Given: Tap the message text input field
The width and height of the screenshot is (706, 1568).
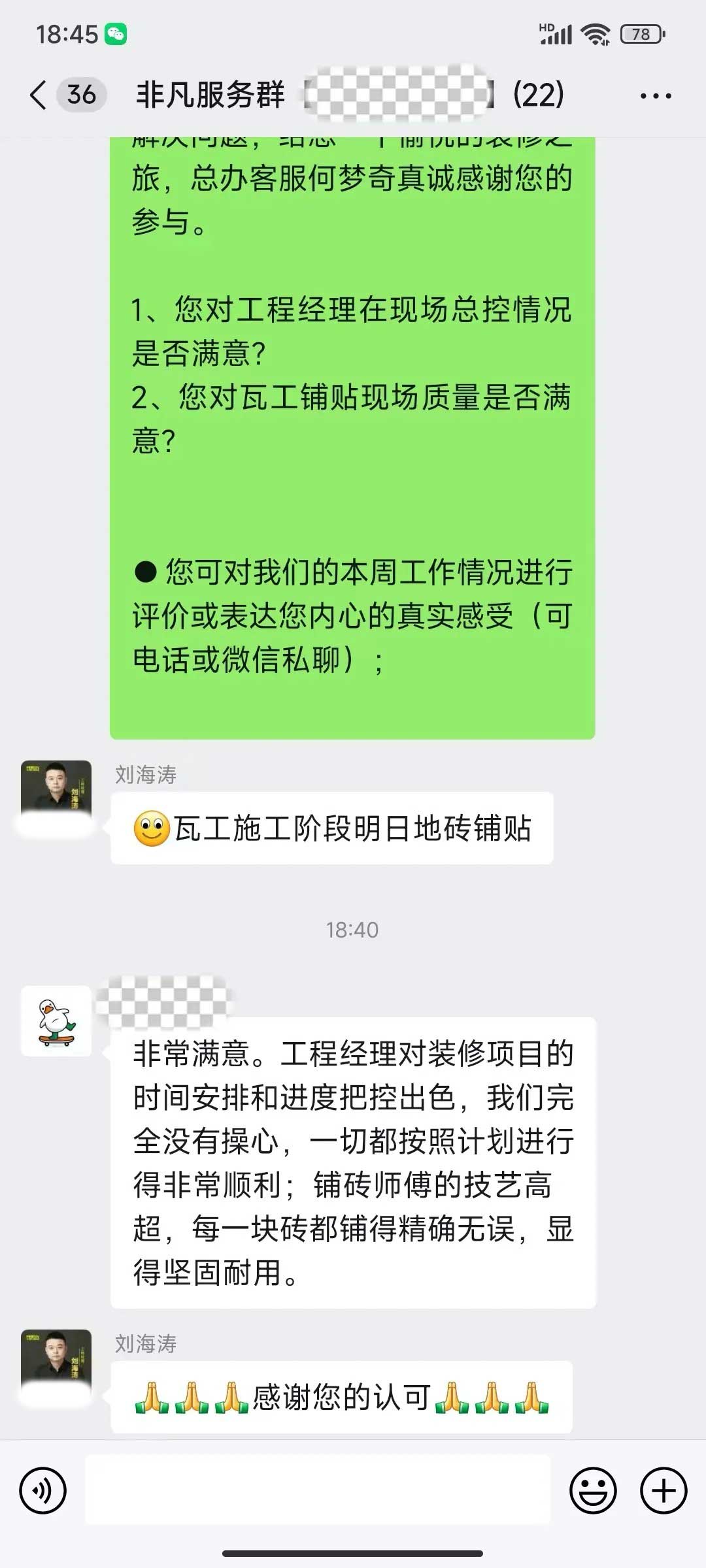Looking at the screenshot, I should pyautogui.click(x=318, y=1490).
